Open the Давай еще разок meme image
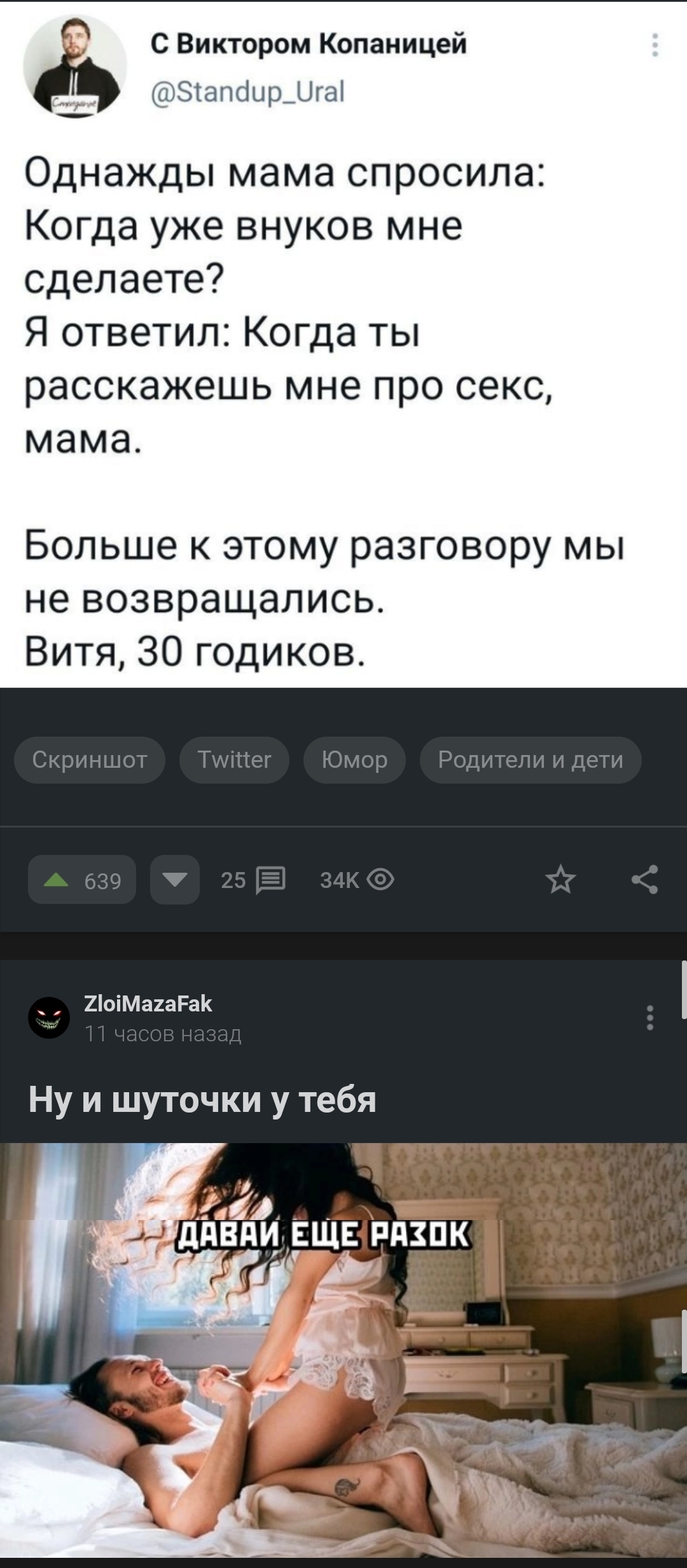Image resolution: width=687 pixels, height=1568 pixels. 343,1349
